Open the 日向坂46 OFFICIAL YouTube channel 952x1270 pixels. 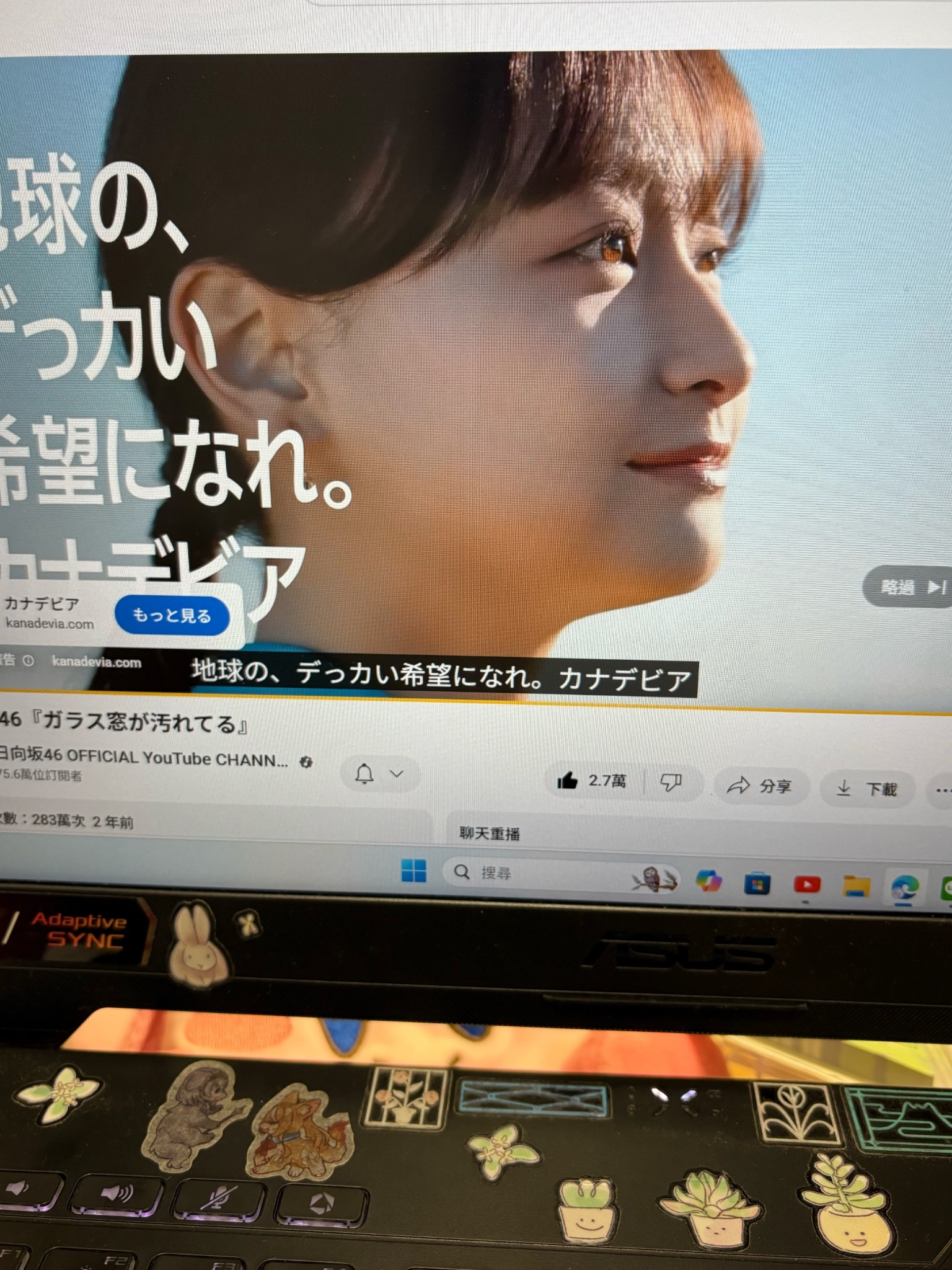146,758
